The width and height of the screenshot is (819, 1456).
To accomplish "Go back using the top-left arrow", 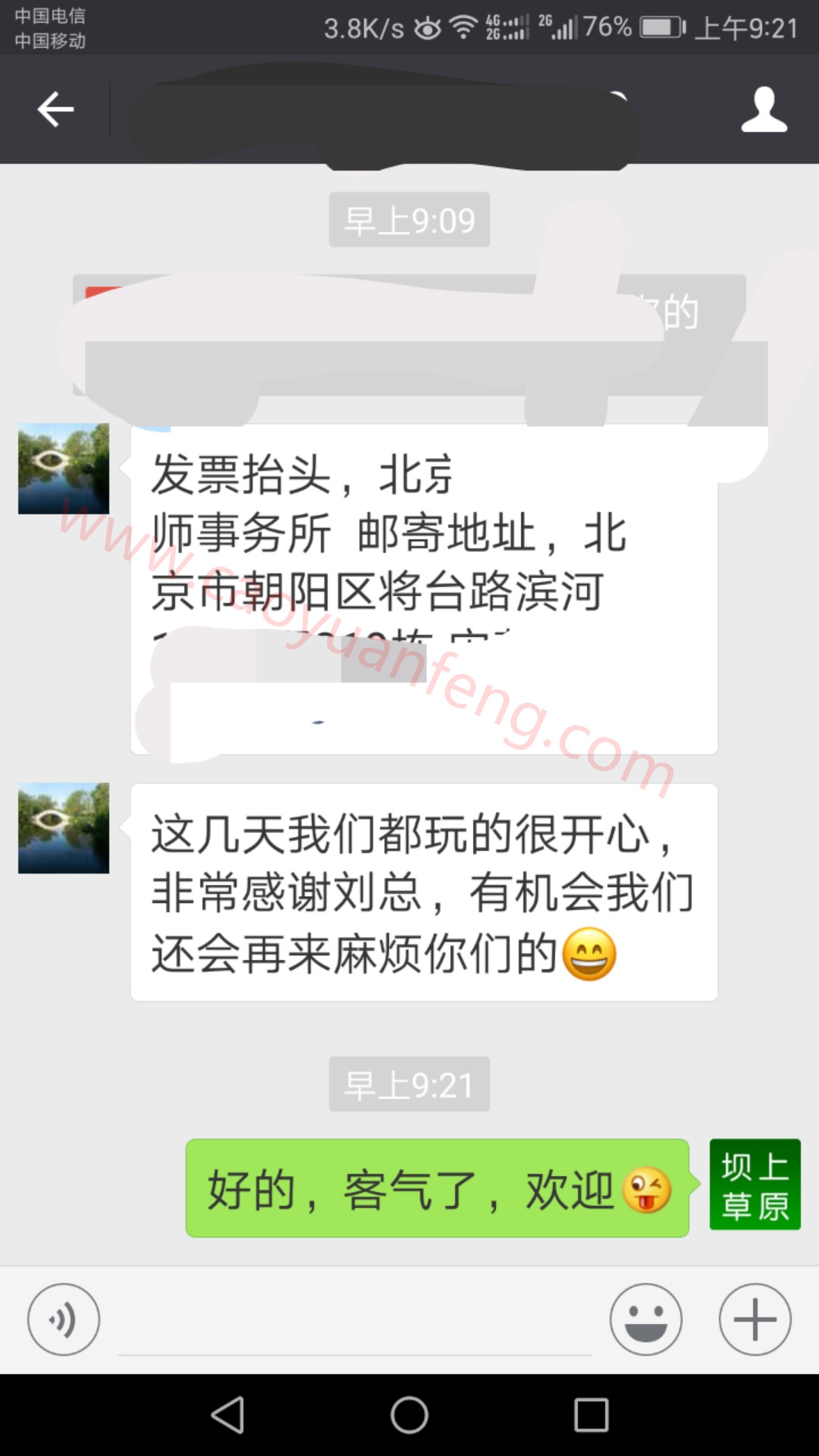I will click(55, 110).
